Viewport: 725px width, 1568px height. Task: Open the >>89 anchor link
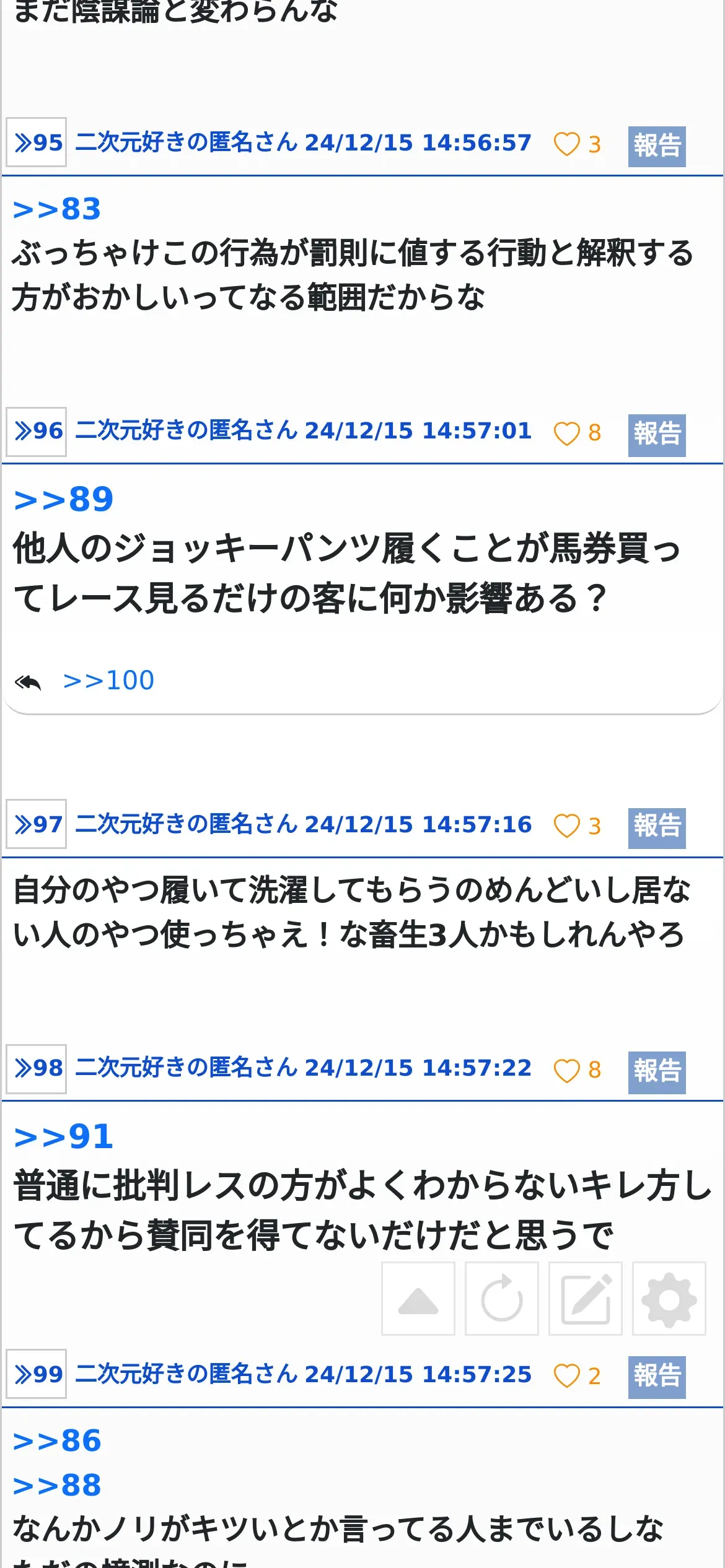click(64, 499)
